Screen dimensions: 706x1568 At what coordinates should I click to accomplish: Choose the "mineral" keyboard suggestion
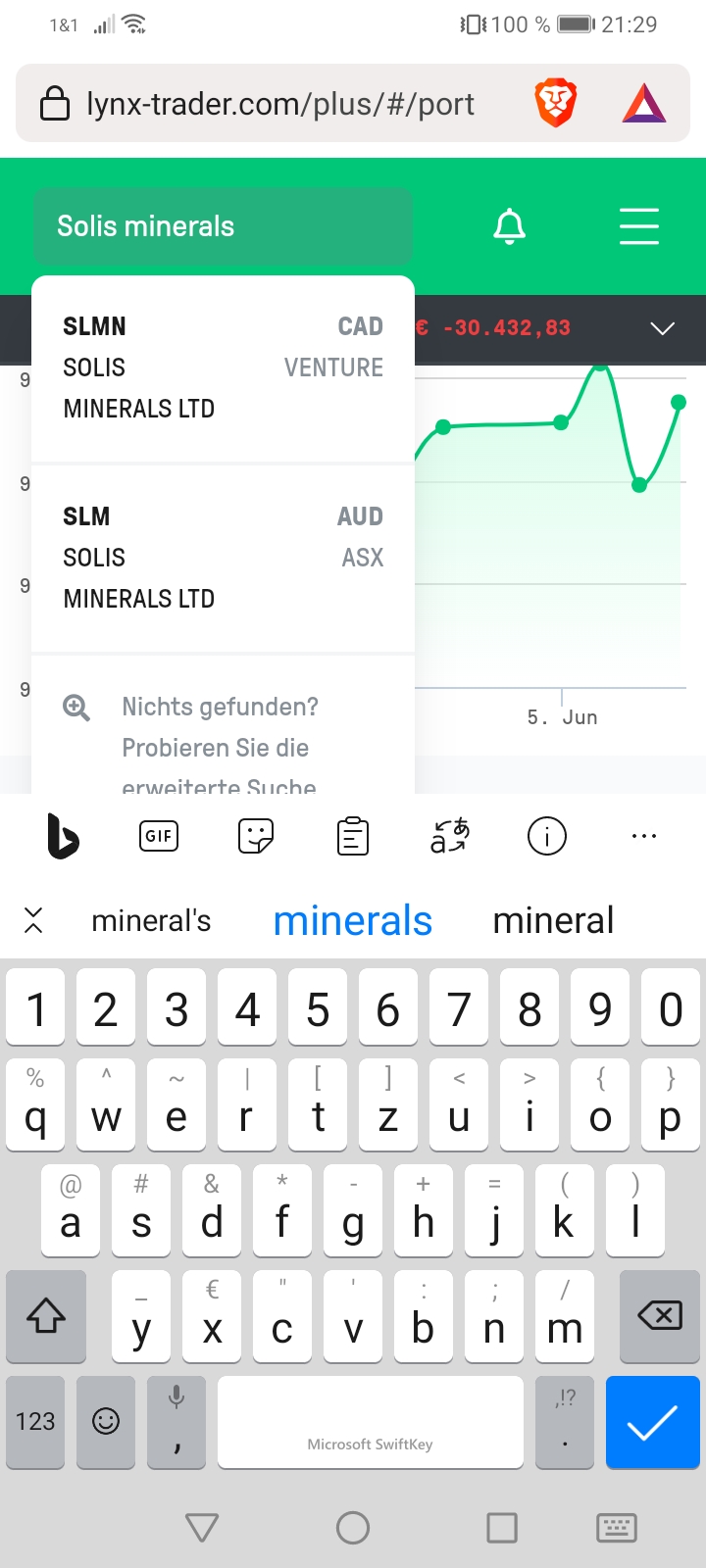[553, 921]
